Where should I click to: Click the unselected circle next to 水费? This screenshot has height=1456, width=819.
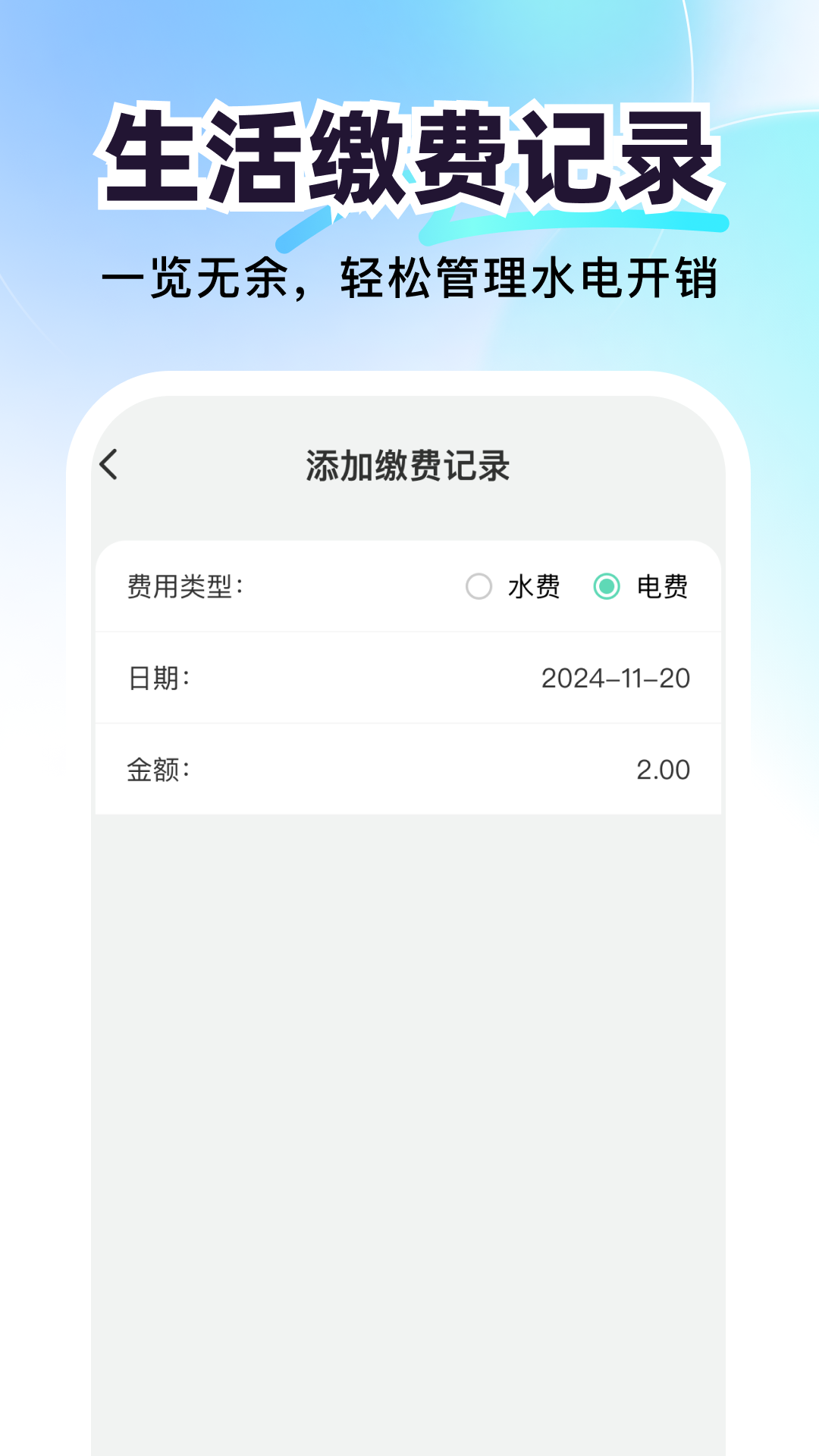(x=479, y=585)
